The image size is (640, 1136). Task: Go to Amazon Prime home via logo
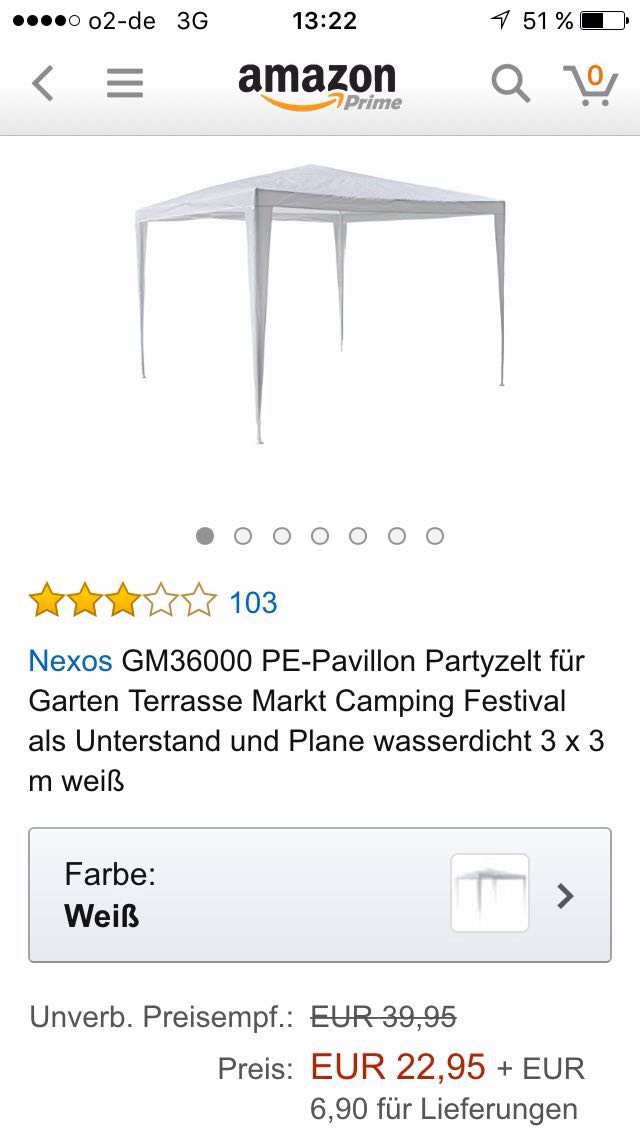pyautogui.click(x=319, y=84)
